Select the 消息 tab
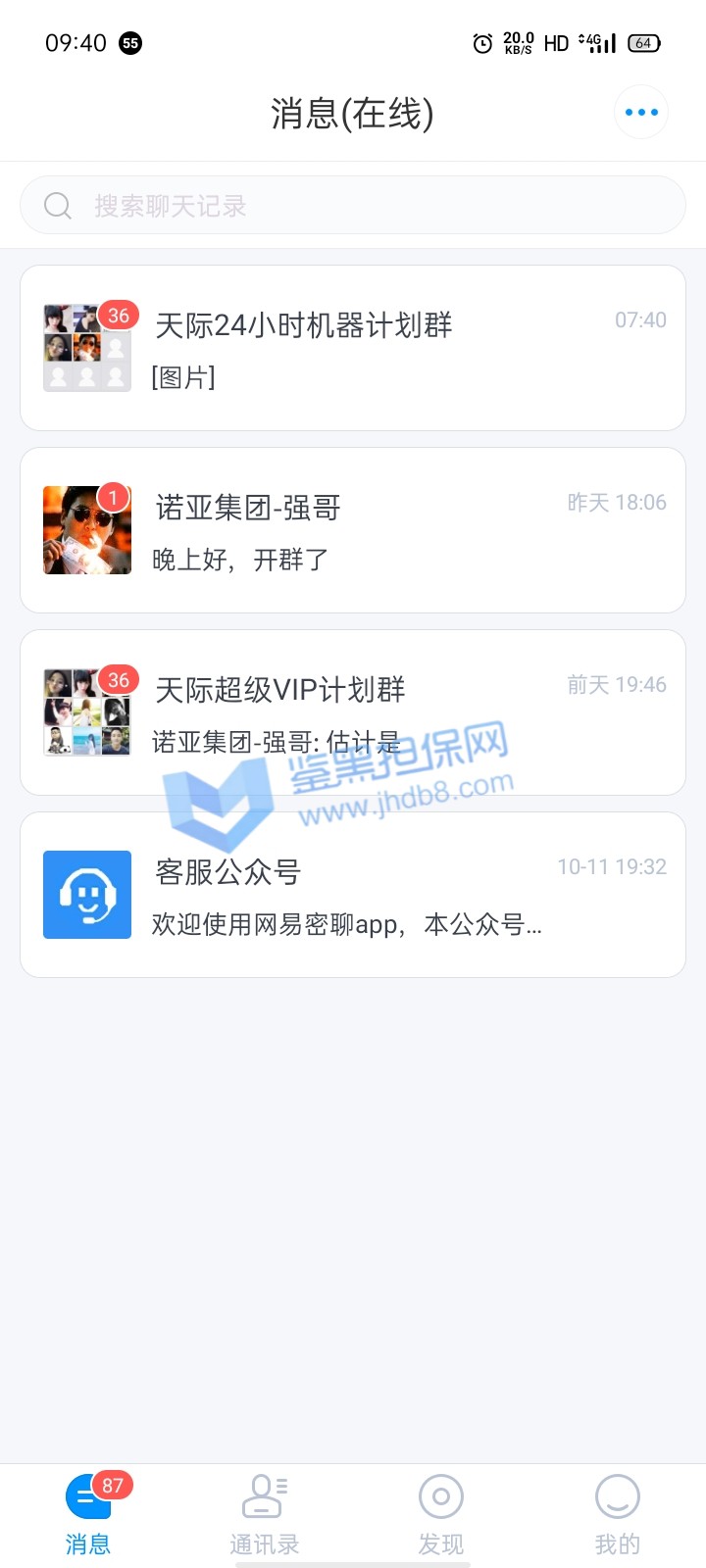 (x=88, y=1514)
